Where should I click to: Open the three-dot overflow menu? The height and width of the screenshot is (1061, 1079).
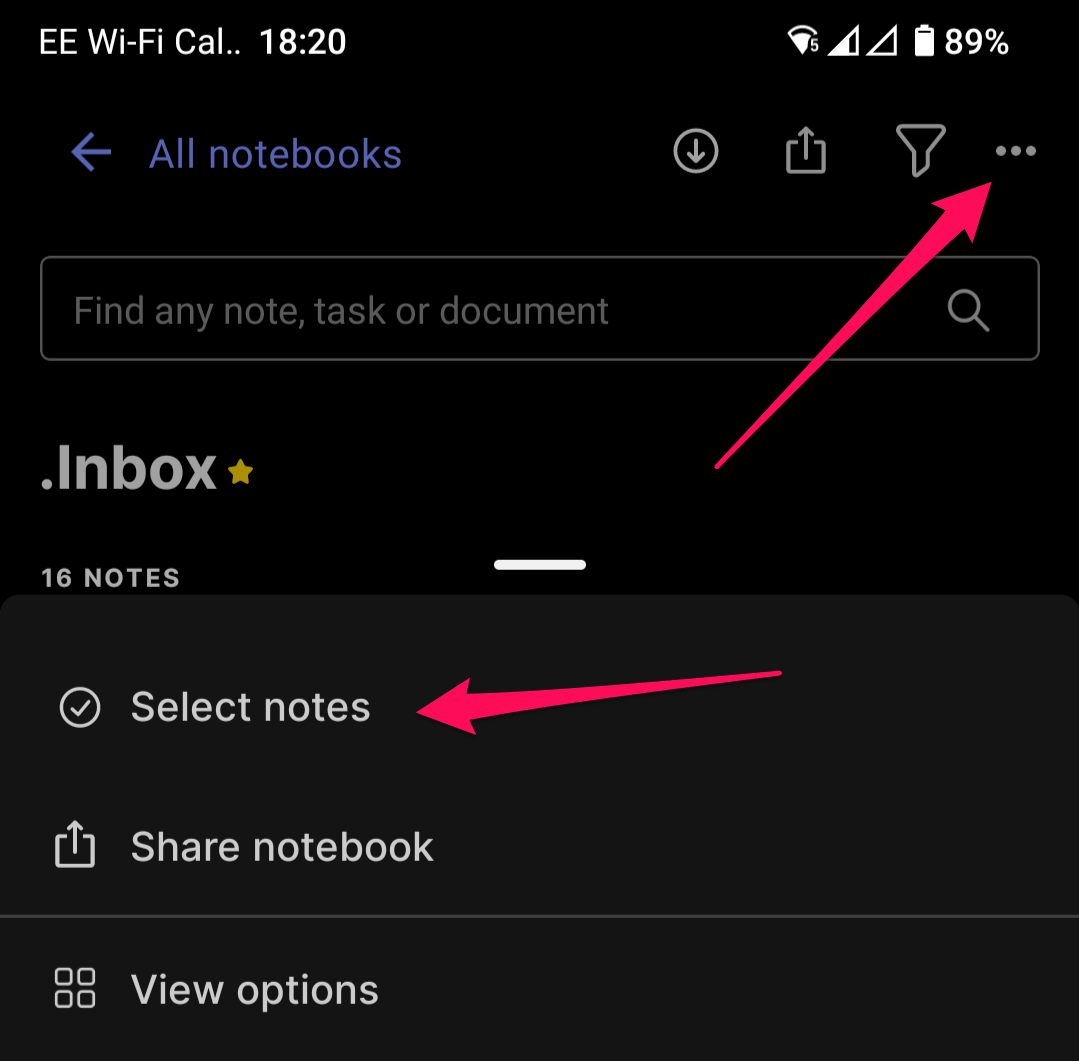tap(1015, 152)
